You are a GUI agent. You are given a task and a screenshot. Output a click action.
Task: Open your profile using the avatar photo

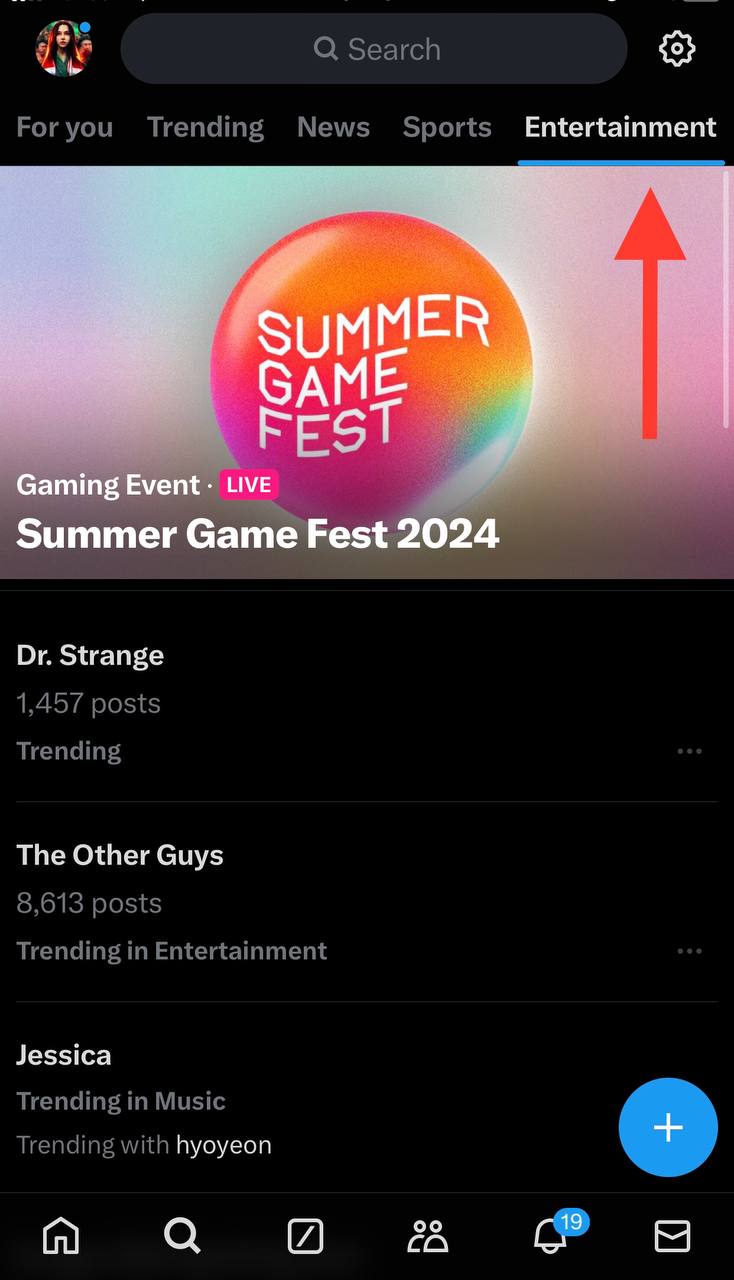click(64, 48)
